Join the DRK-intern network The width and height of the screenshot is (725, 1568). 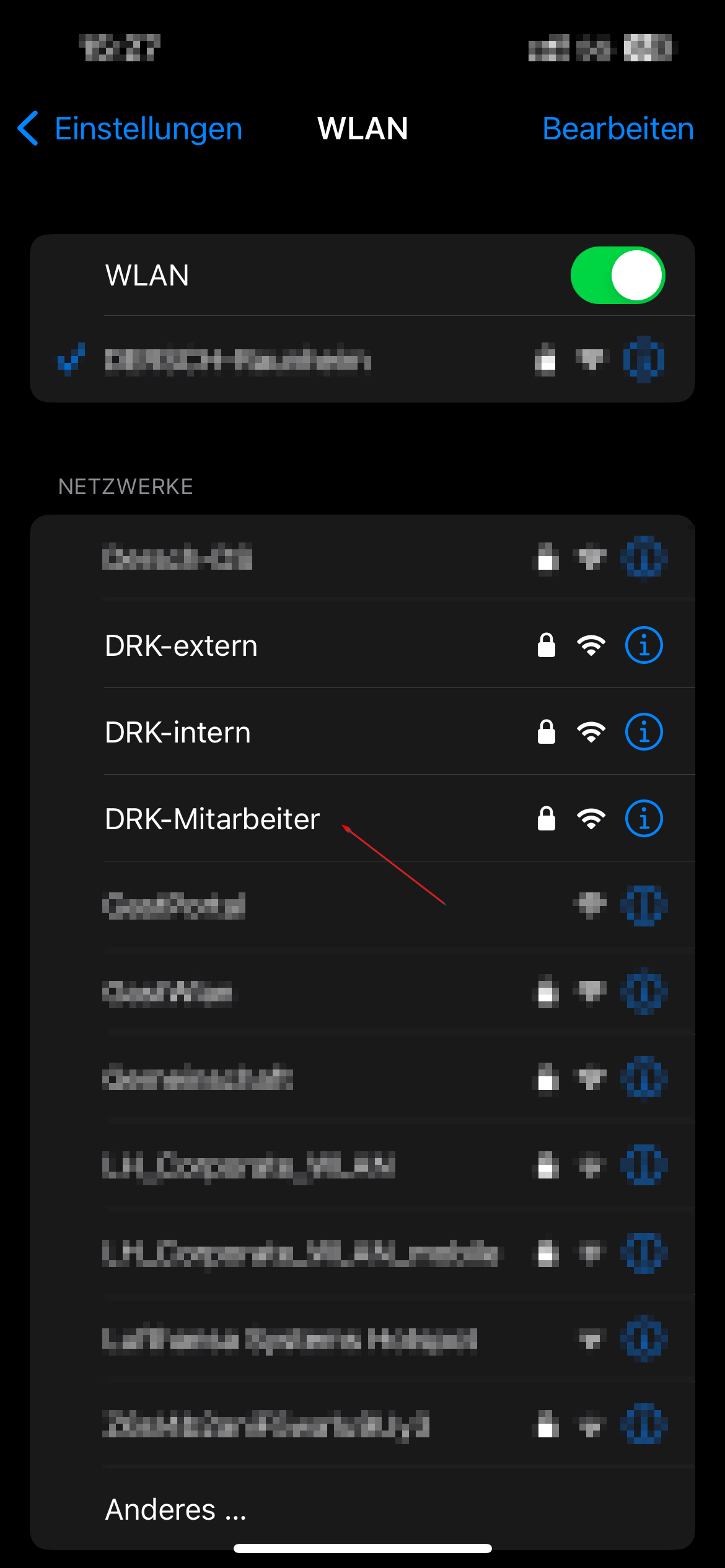click(362, 732)
